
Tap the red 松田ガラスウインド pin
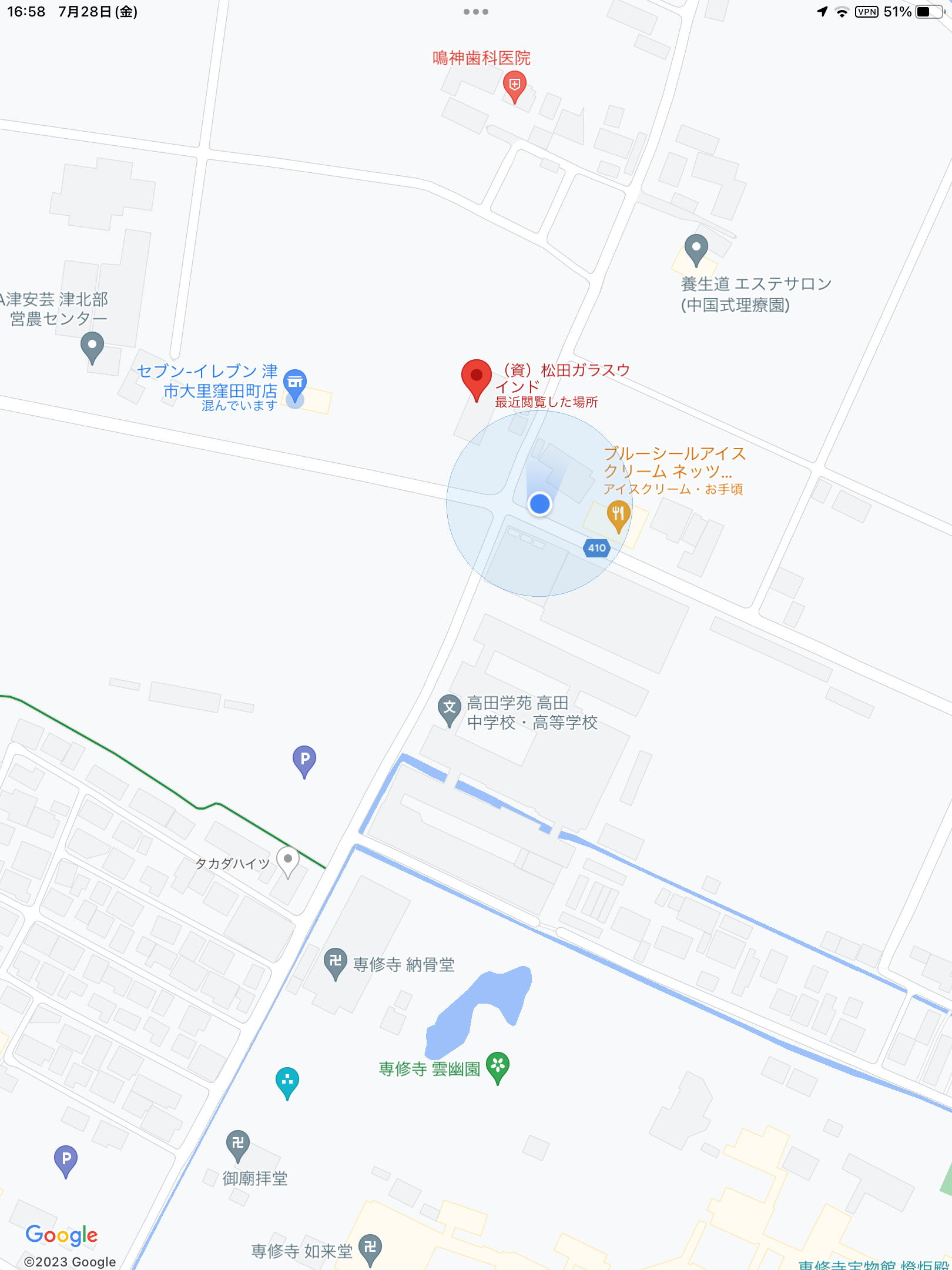(476, 377)
